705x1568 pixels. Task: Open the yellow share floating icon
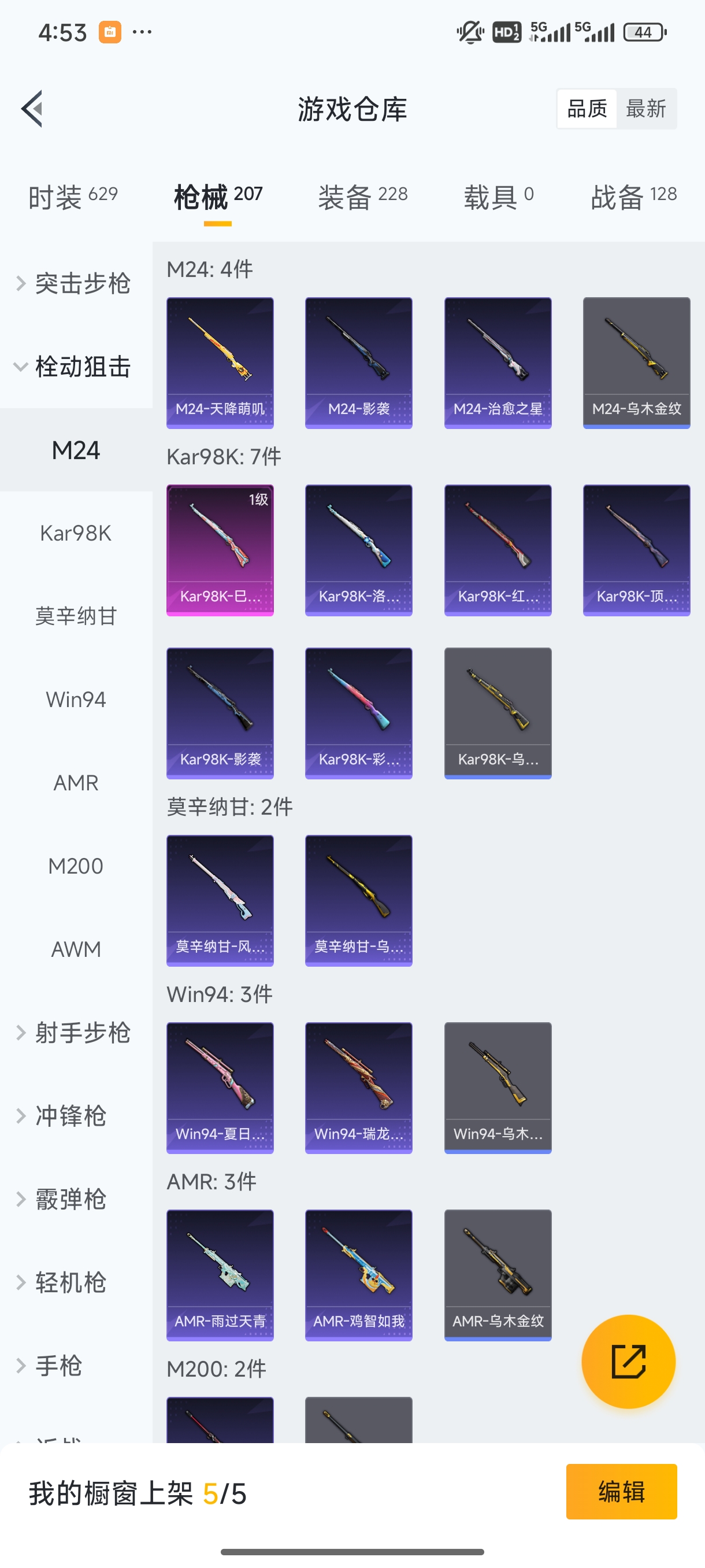[x=628, y=1362]
